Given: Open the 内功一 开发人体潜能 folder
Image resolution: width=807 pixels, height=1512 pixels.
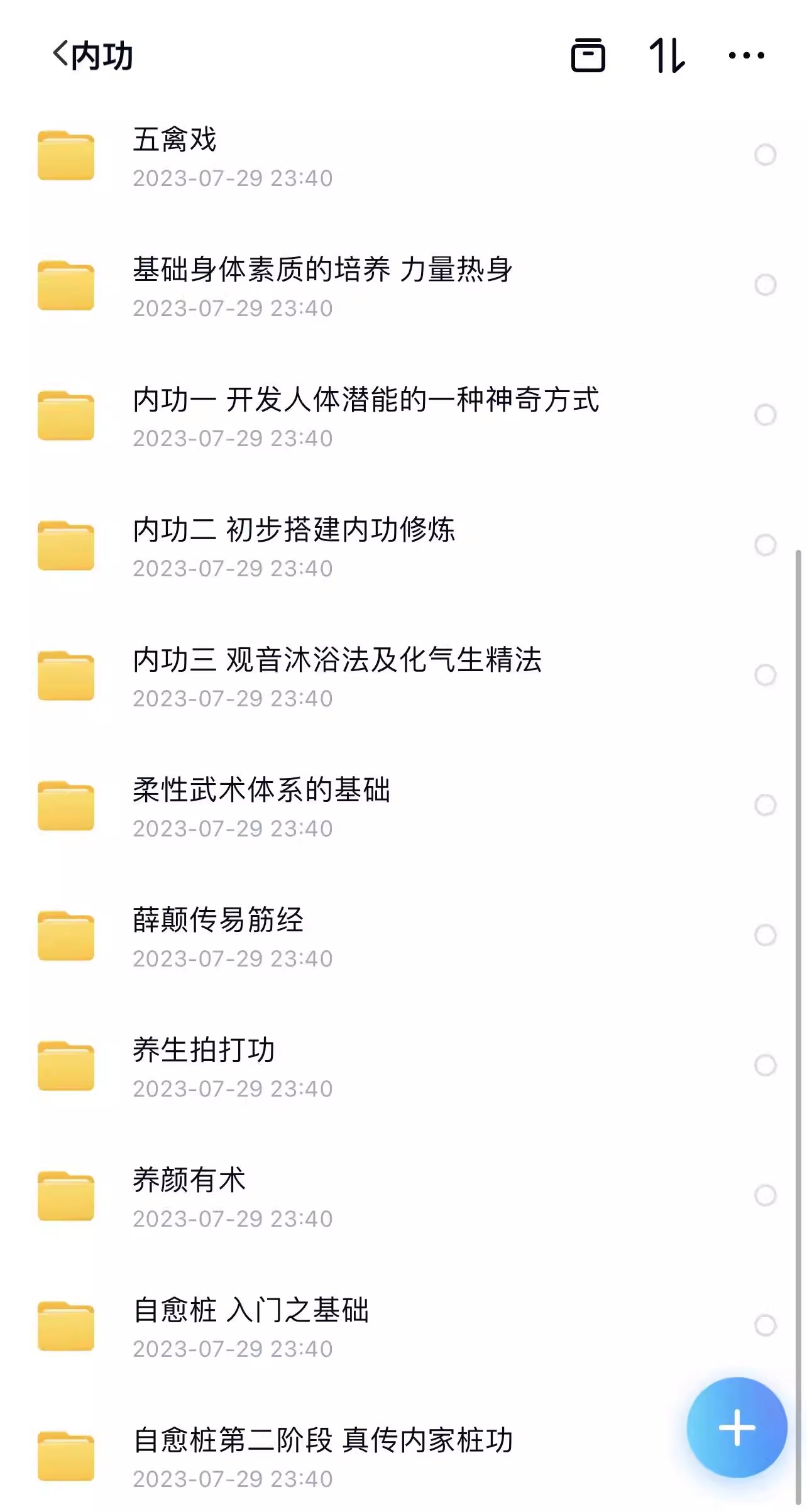Looking at the screenshot, I should coord(403,416).
